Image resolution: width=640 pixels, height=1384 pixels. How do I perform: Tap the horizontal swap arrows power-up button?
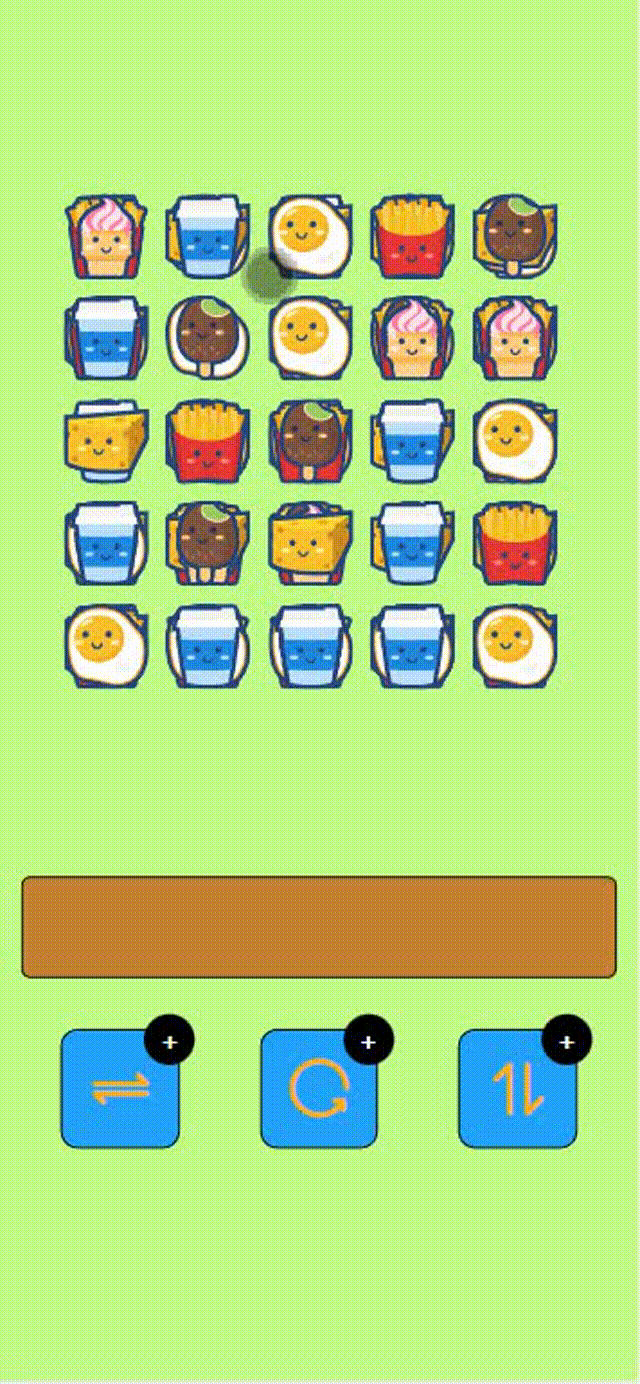(120, 1089)
